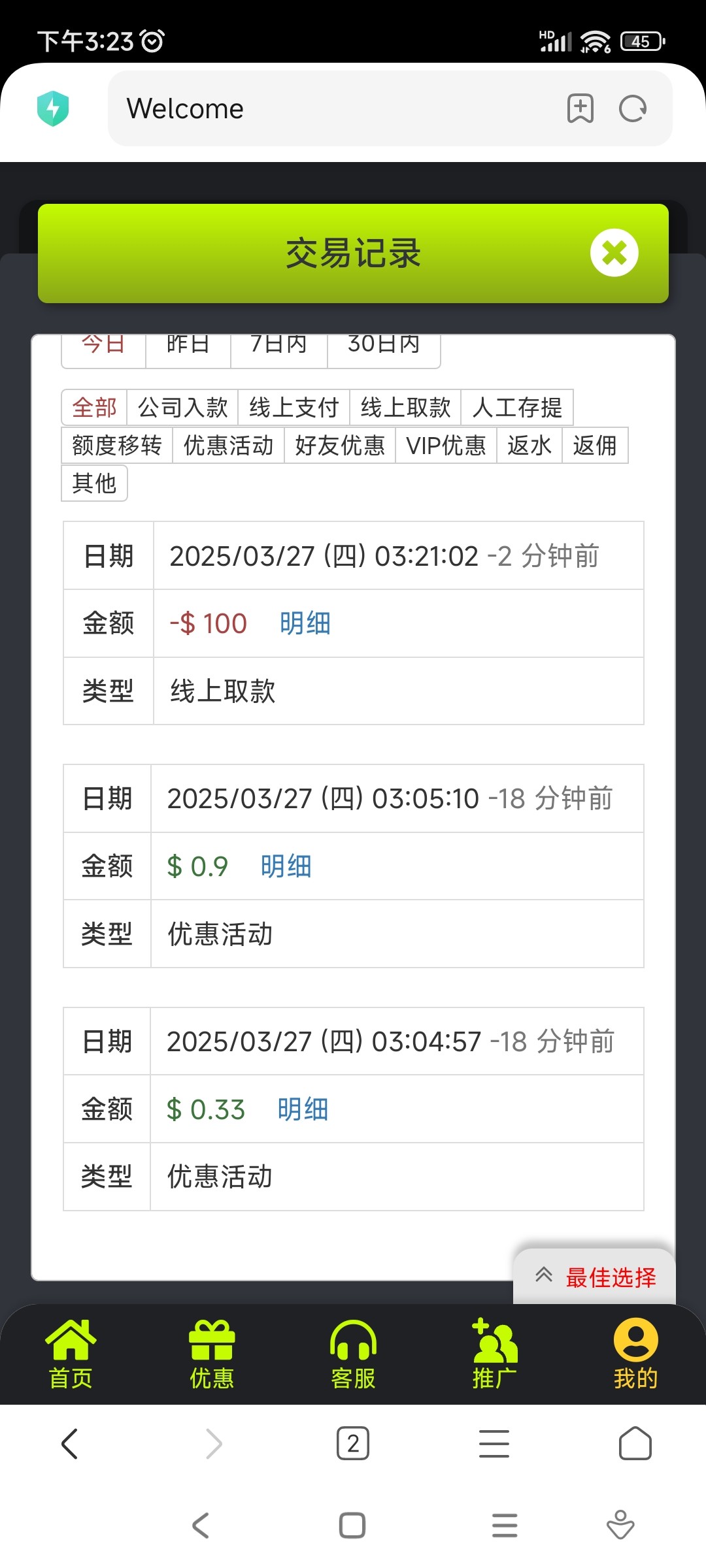
Task: Open the browser tabs switcher
Action: (x=353, y=1444)
